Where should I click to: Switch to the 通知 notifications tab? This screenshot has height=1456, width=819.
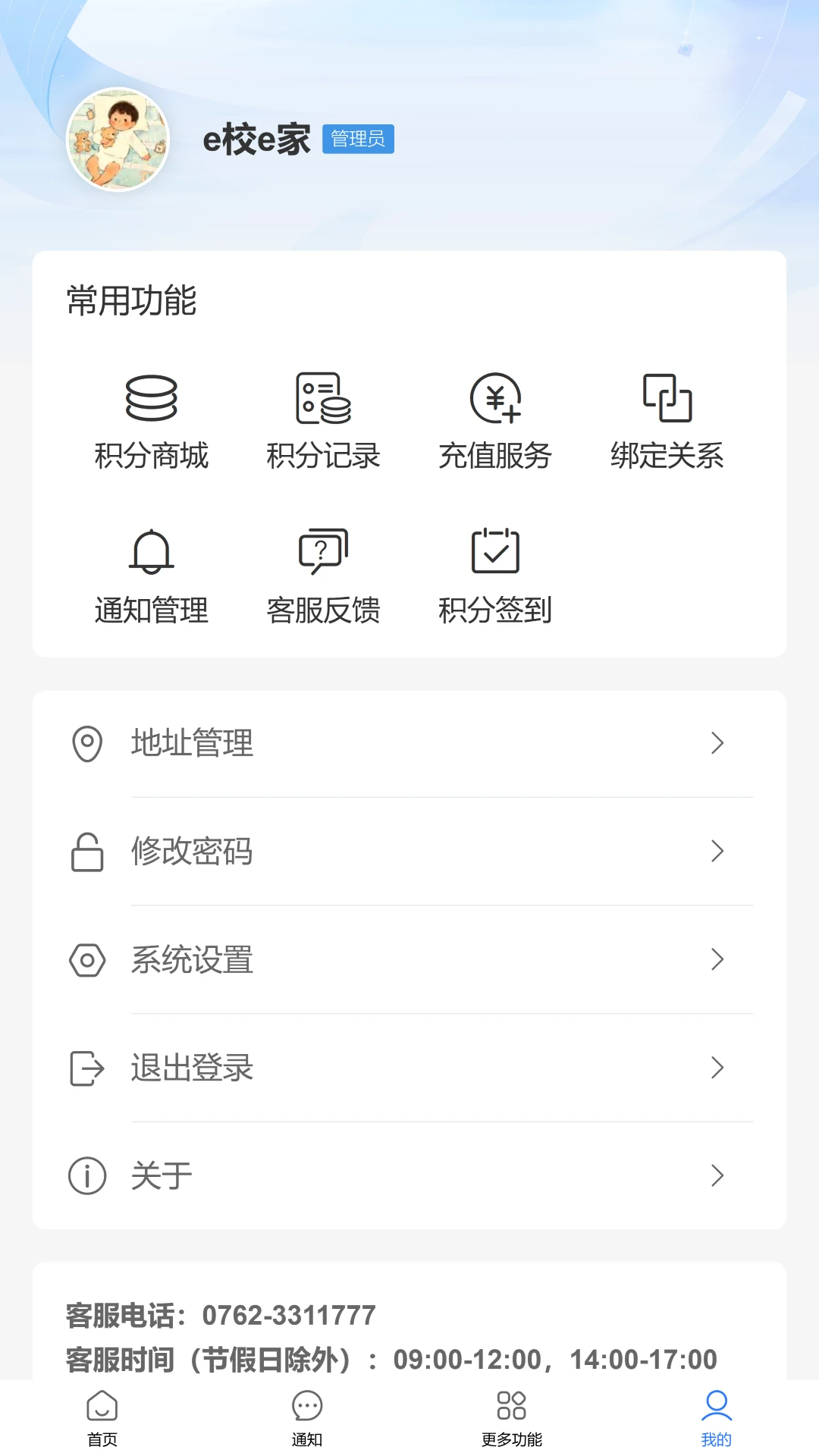306,1415
